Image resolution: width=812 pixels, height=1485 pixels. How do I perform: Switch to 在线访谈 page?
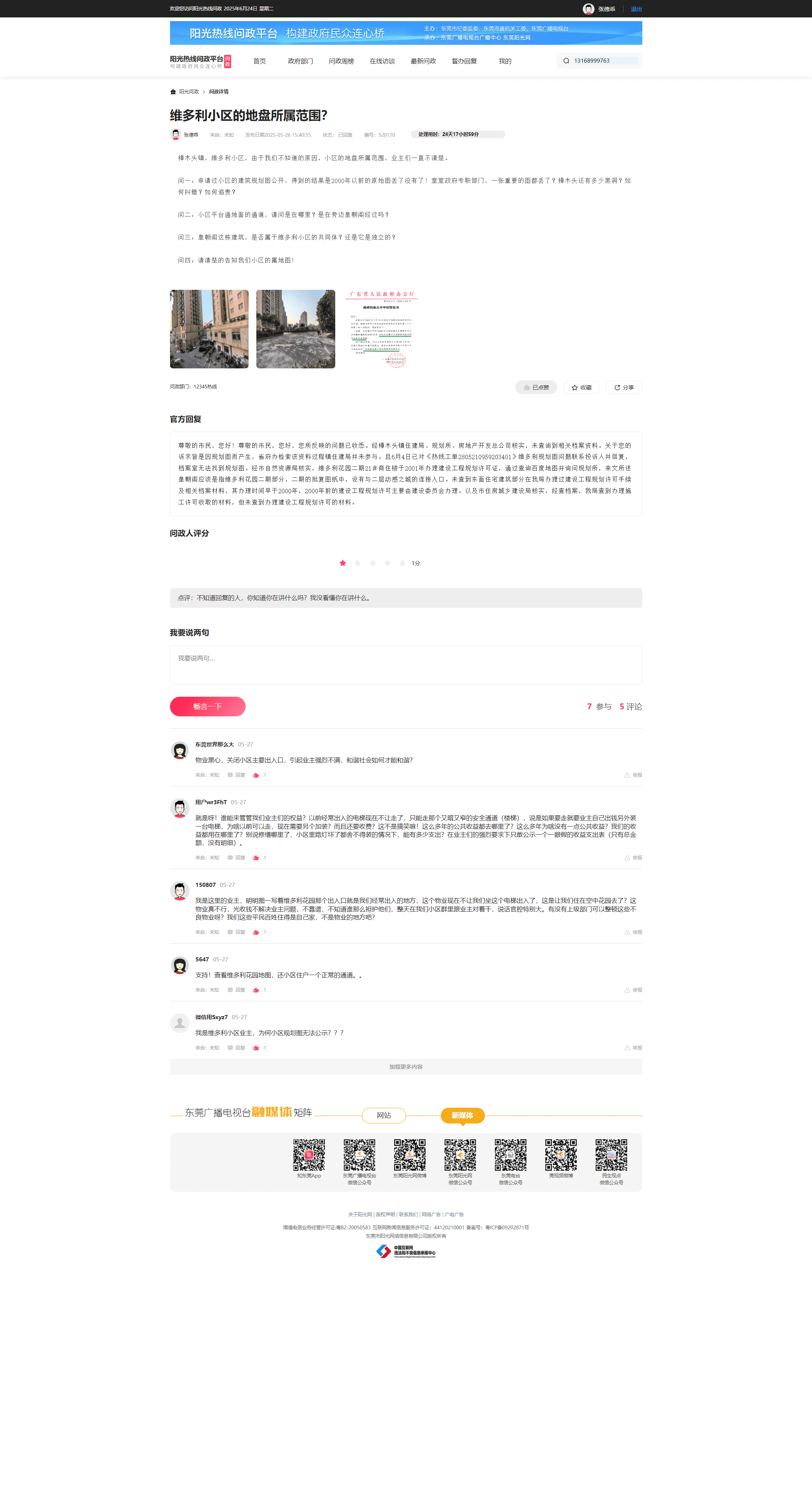(x=382, y=61)
